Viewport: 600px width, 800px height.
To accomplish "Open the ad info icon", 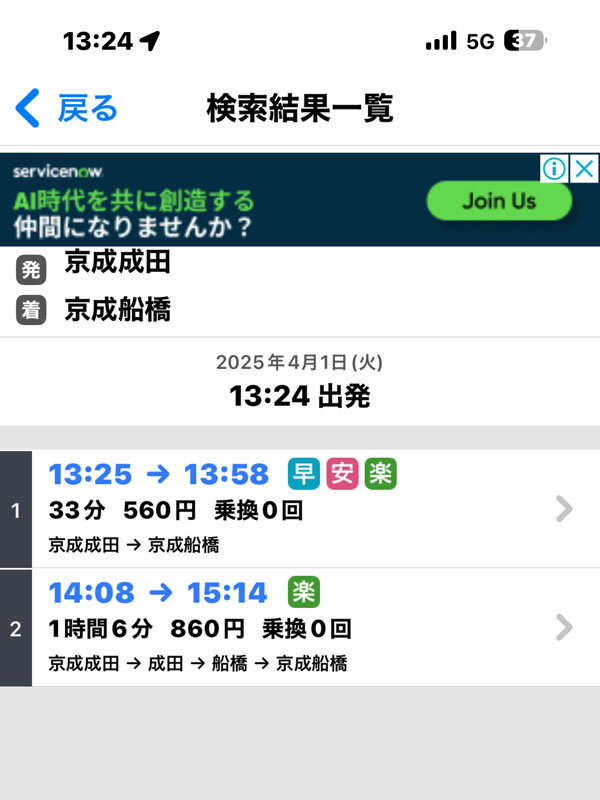I will coord(554,169).
